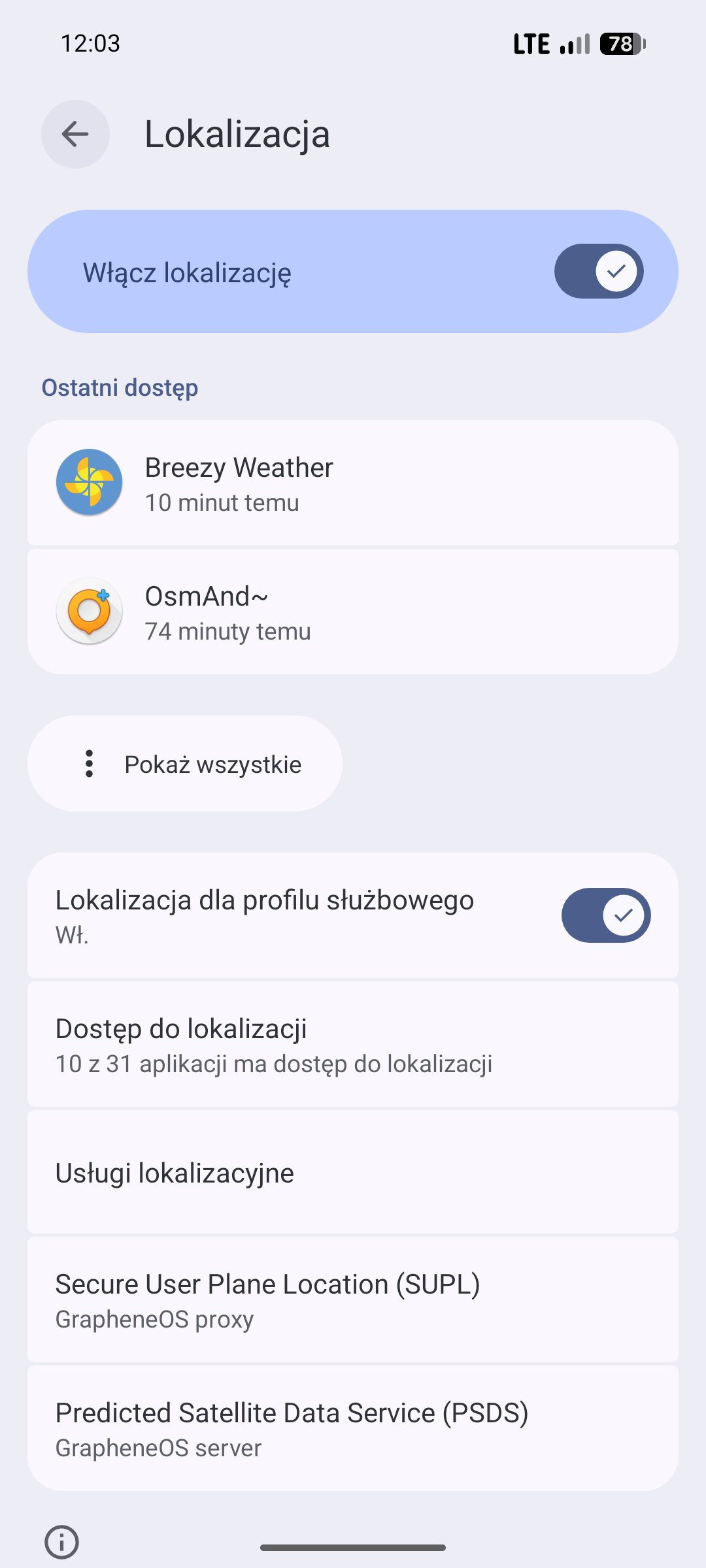Go back from the Lokalizacja screen
706x1568 pixels.
[75, 134]
